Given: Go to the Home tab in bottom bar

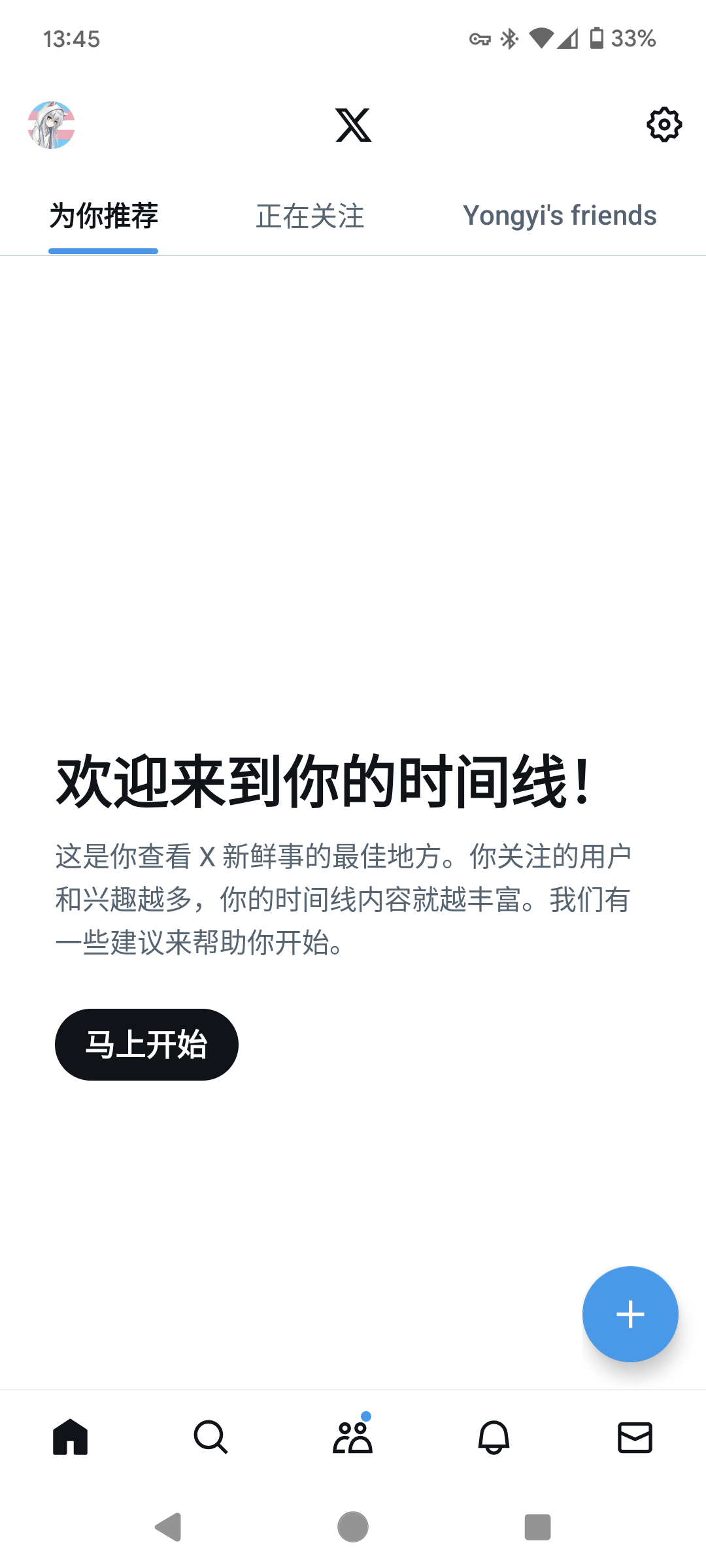Looking at the screenshot, I should (71, 1437).
